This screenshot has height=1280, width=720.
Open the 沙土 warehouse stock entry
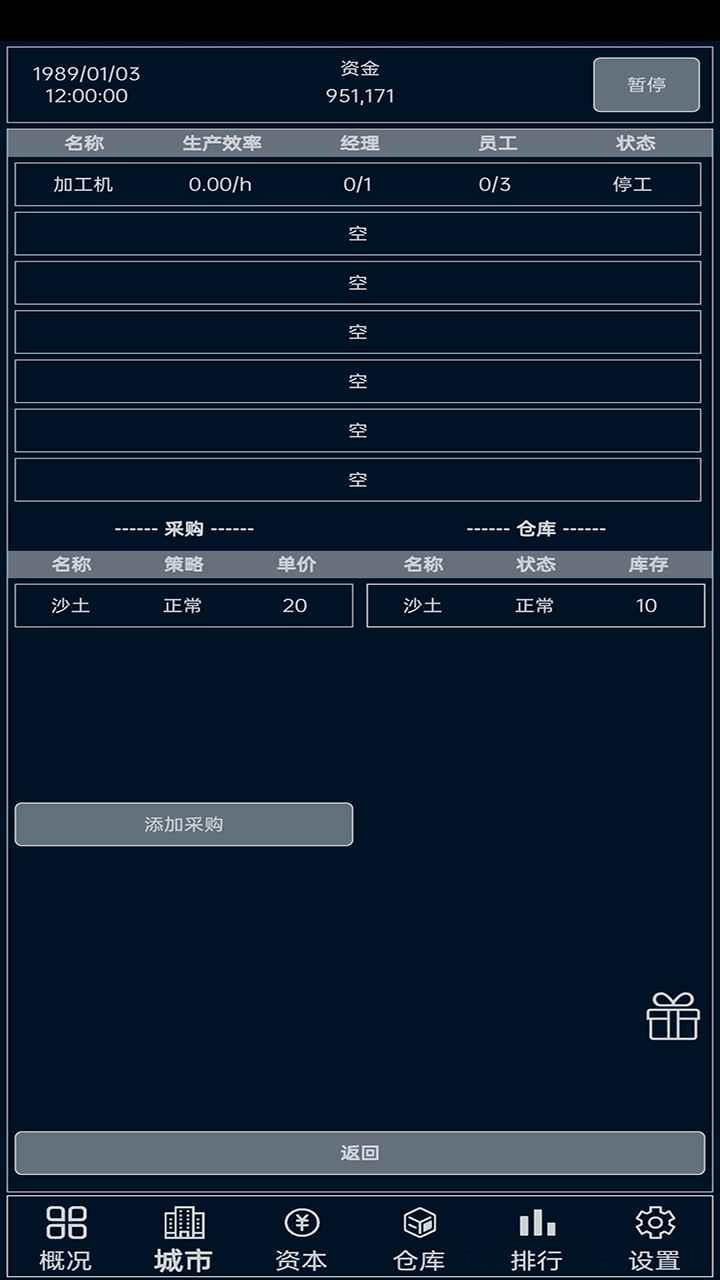(535, 606)
